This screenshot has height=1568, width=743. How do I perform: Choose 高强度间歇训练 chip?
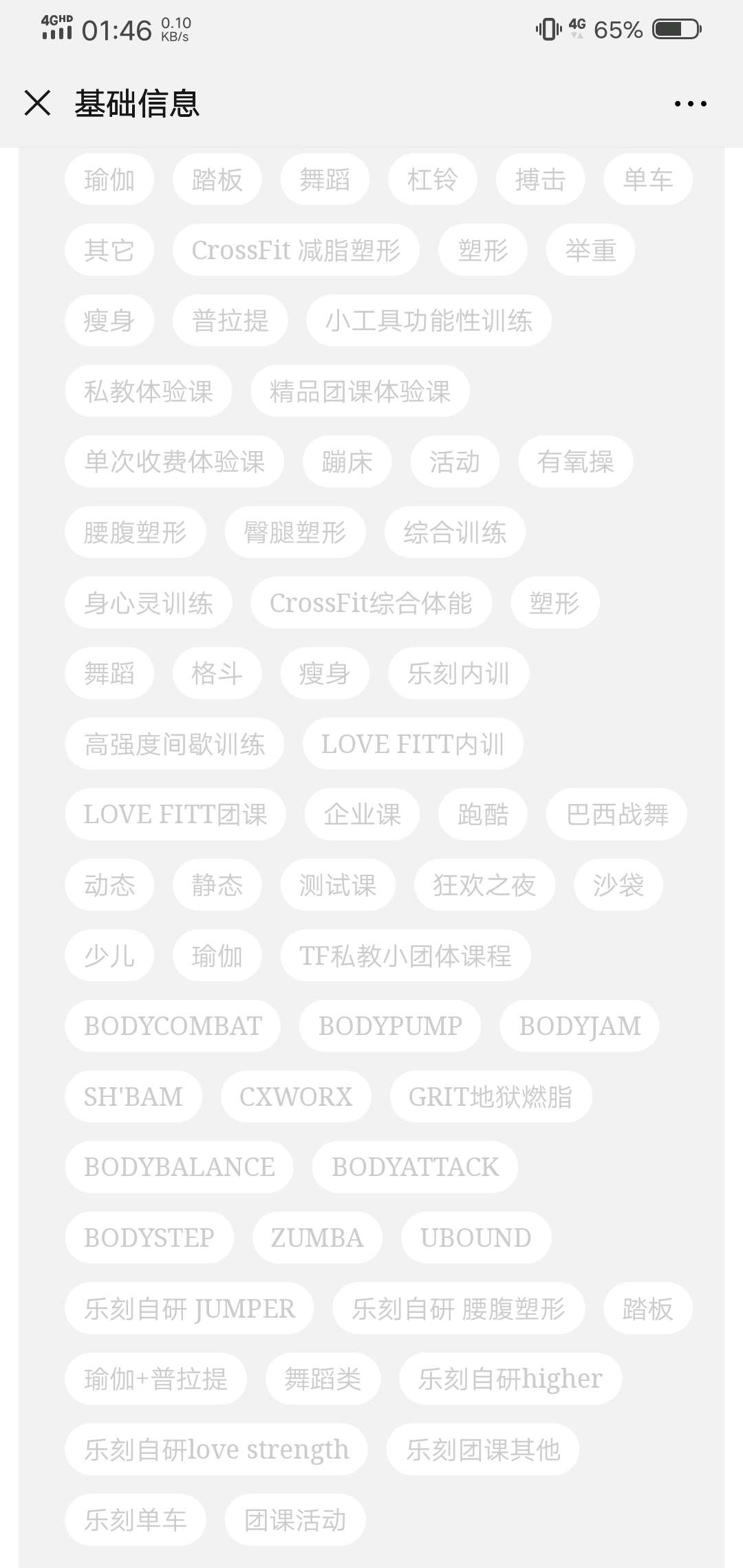[175, 744]
